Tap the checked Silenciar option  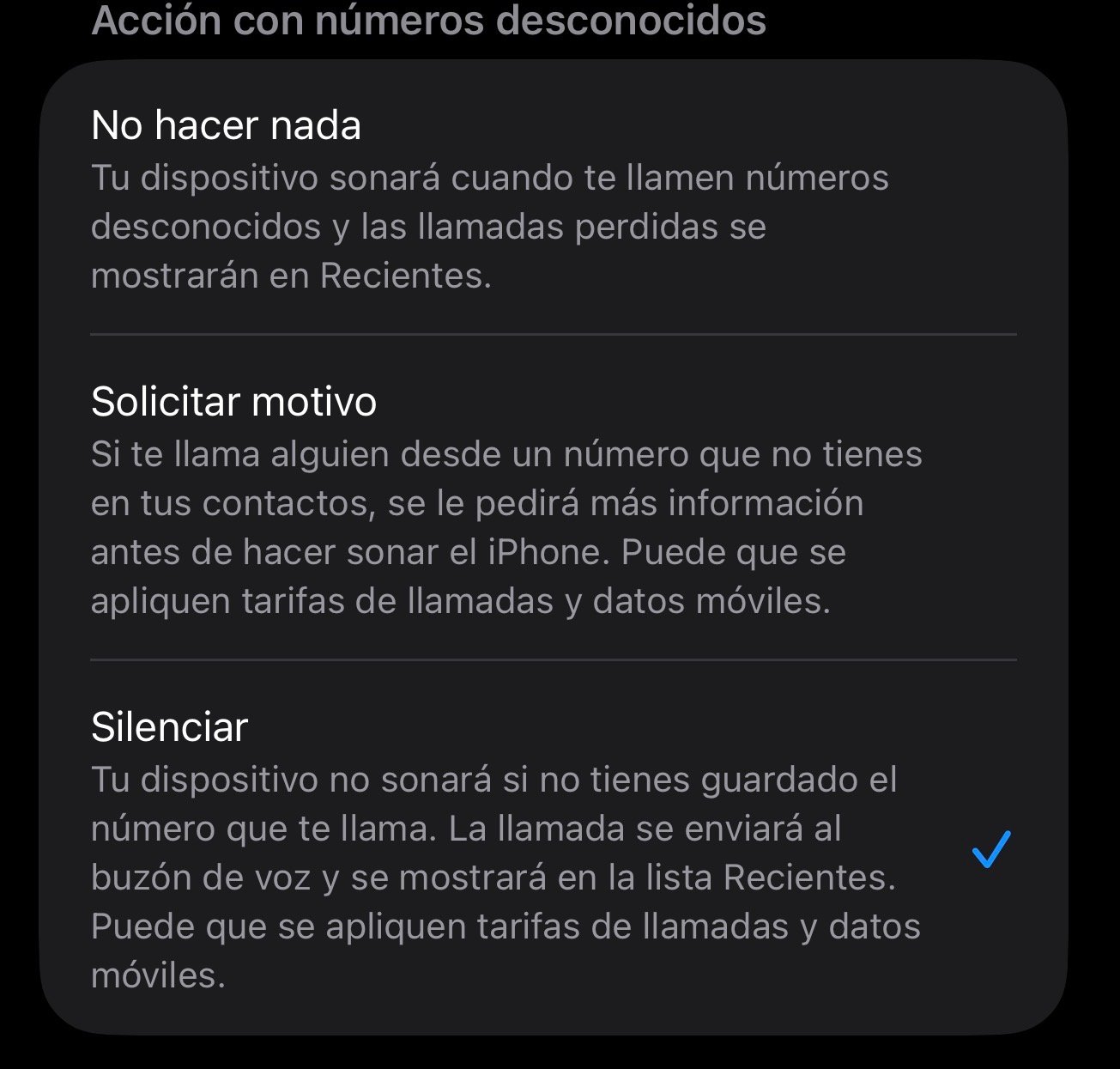553,848
